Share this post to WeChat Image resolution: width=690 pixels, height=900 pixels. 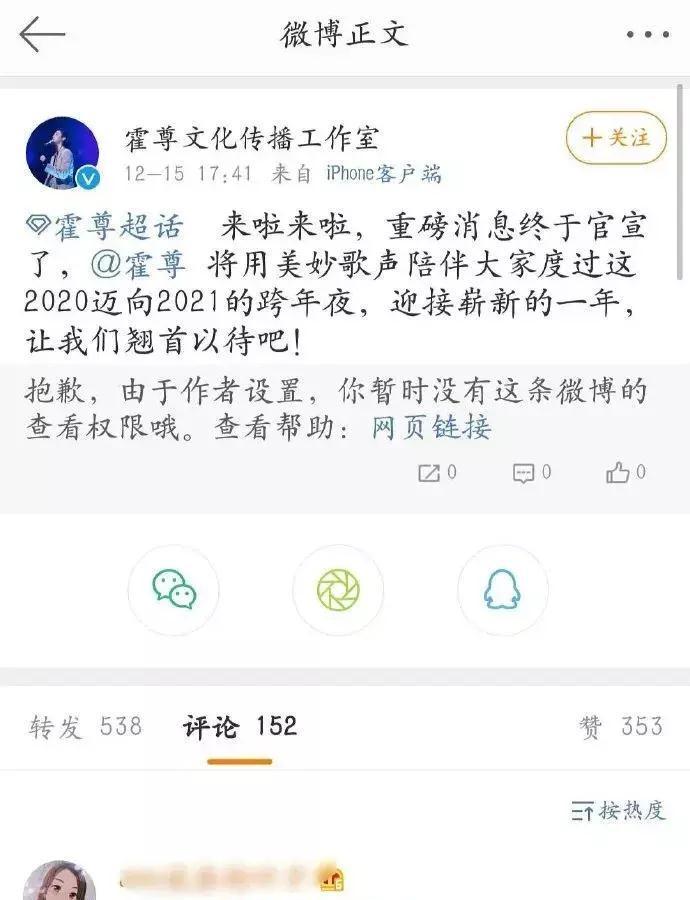(174, 590)
